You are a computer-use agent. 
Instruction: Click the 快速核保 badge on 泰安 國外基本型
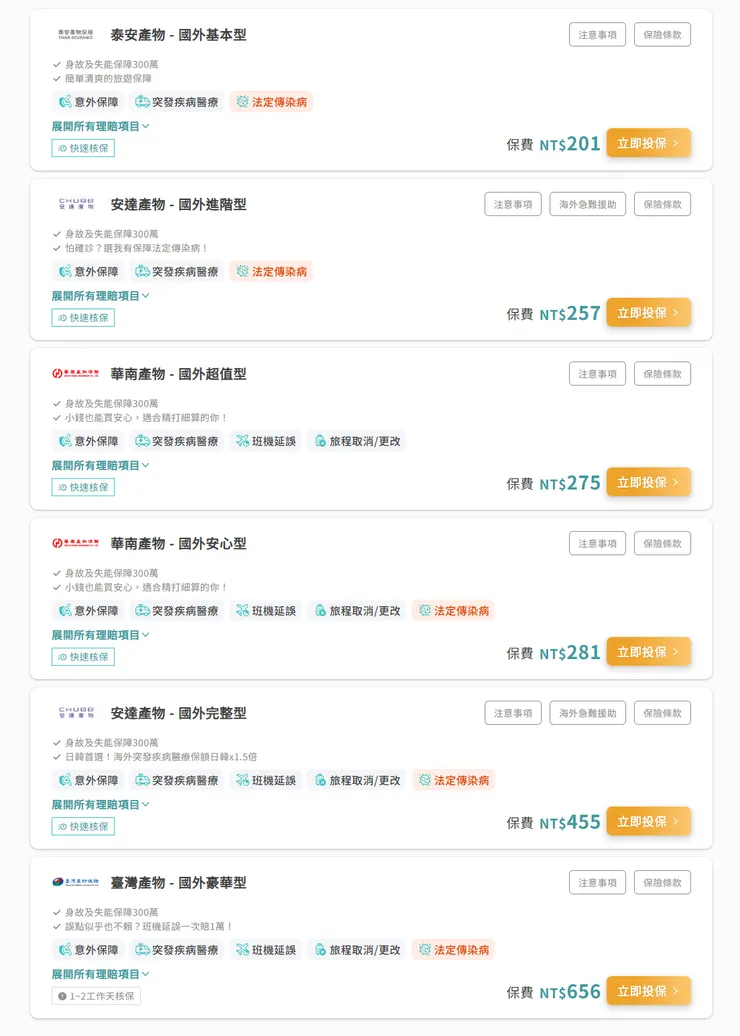83,147
